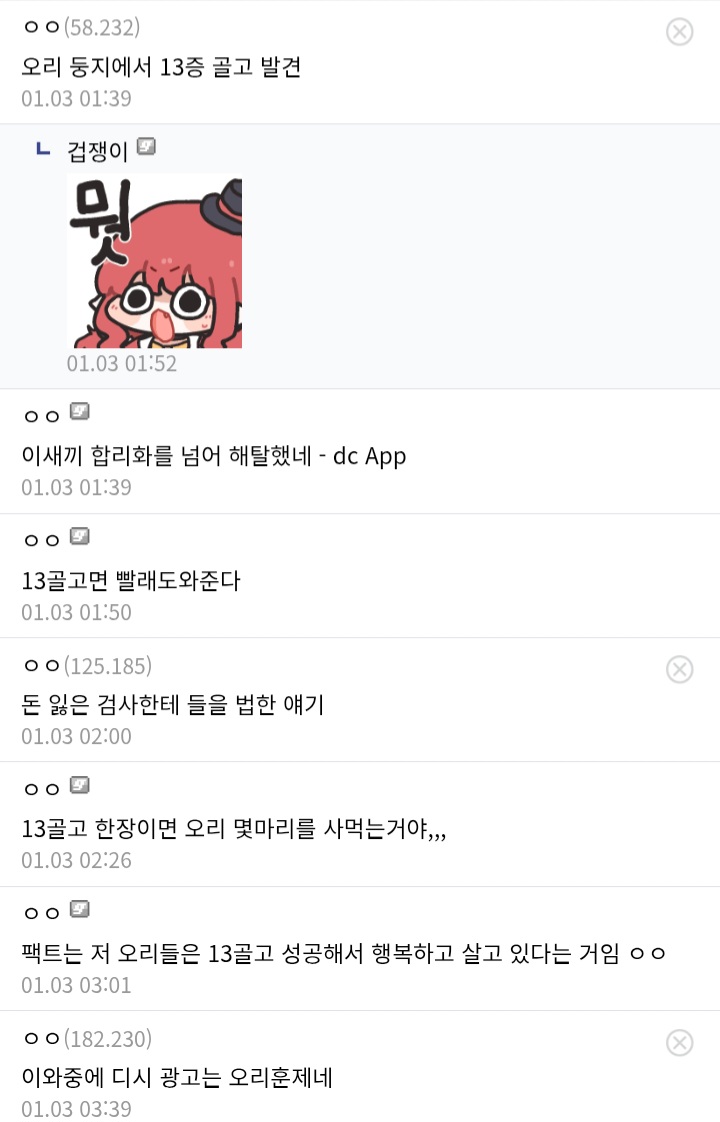The height and width of the screenshot is (1122, 720).
Task: Delete the comment from ㅇㅇ (58.232)
Action: pyautogui.click(x=679, y=32)
